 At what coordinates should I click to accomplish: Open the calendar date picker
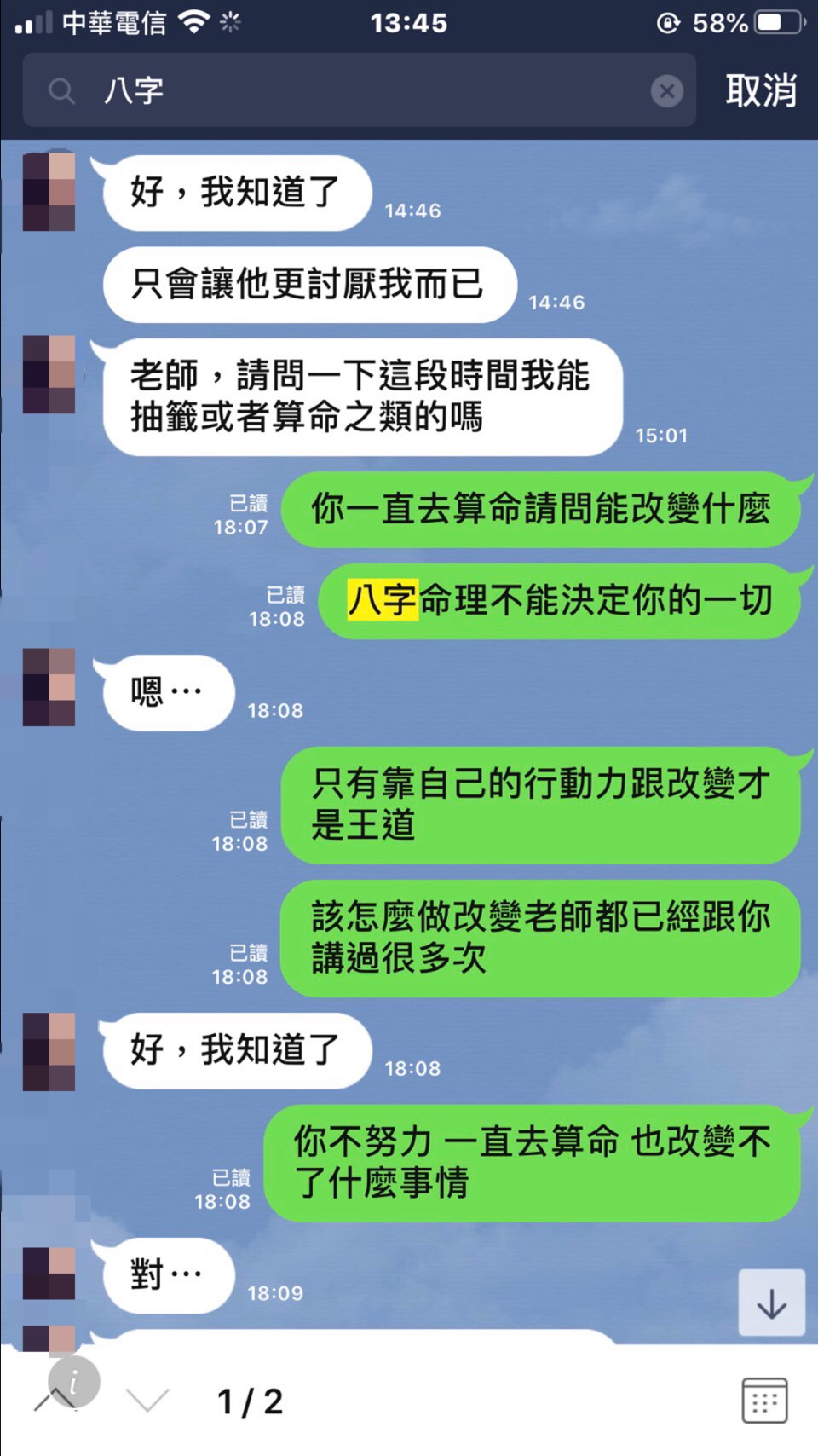[764, 1401]
